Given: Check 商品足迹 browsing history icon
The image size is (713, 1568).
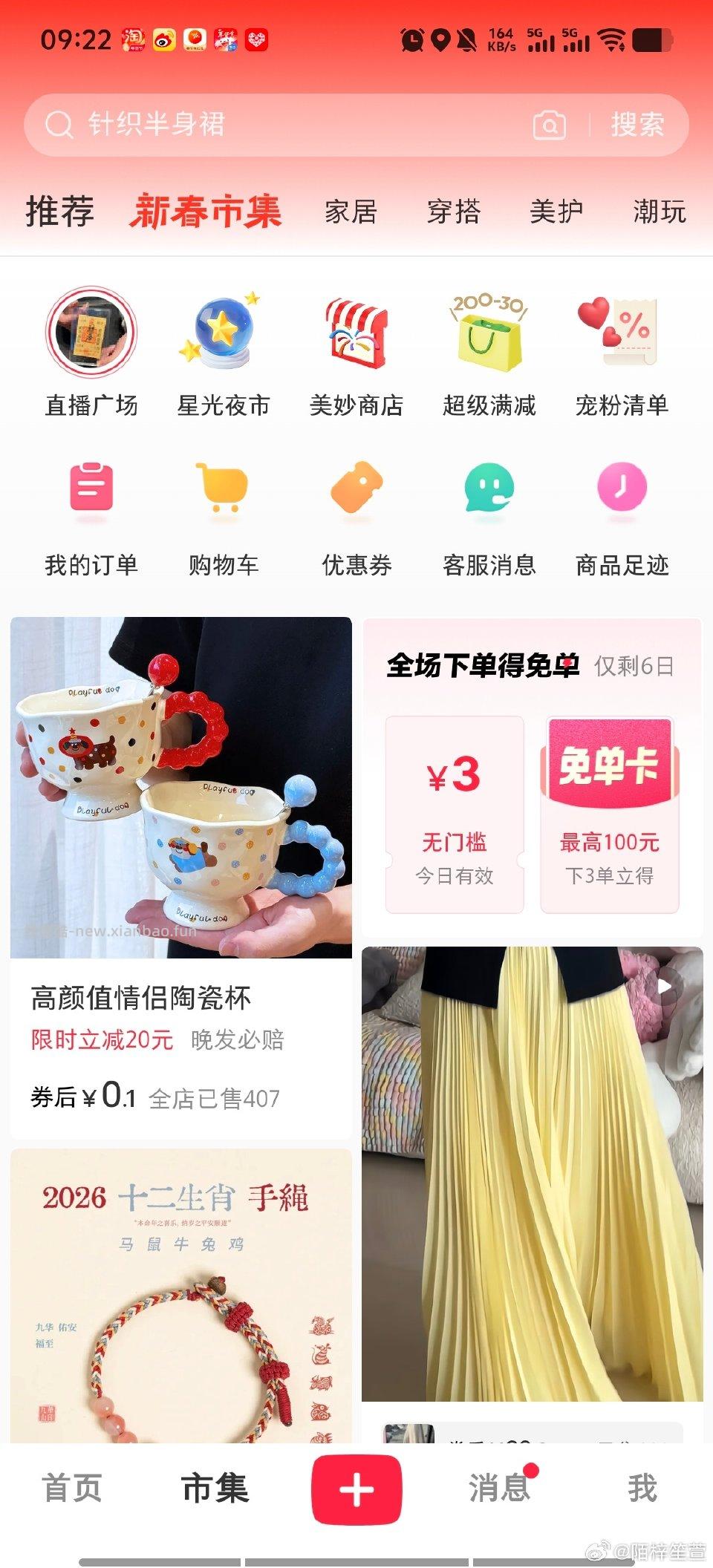Looking at the screenshot, I should click(x=622, y=491).
